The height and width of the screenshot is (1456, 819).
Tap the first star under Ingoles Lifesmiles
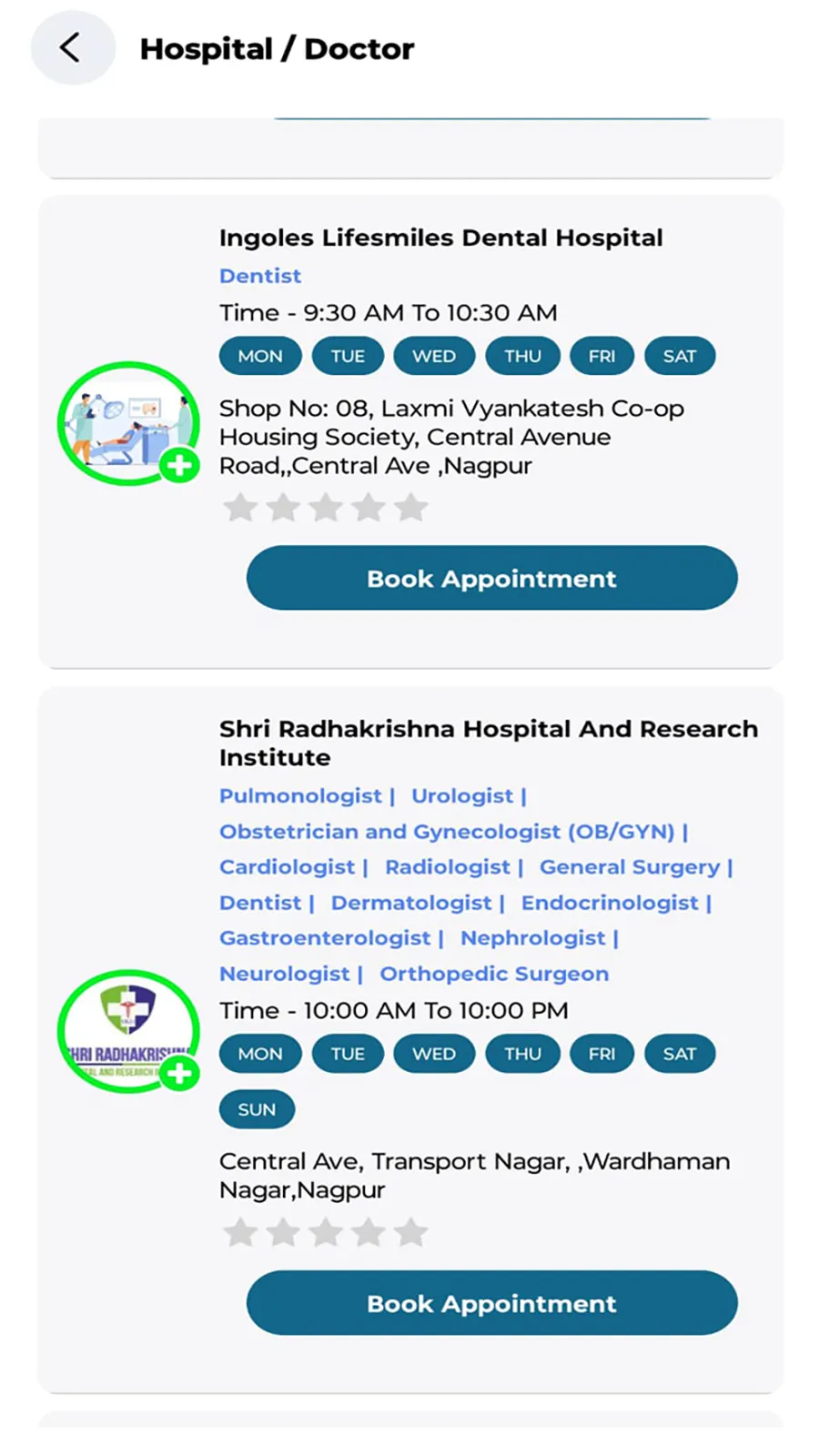[239, 507]
